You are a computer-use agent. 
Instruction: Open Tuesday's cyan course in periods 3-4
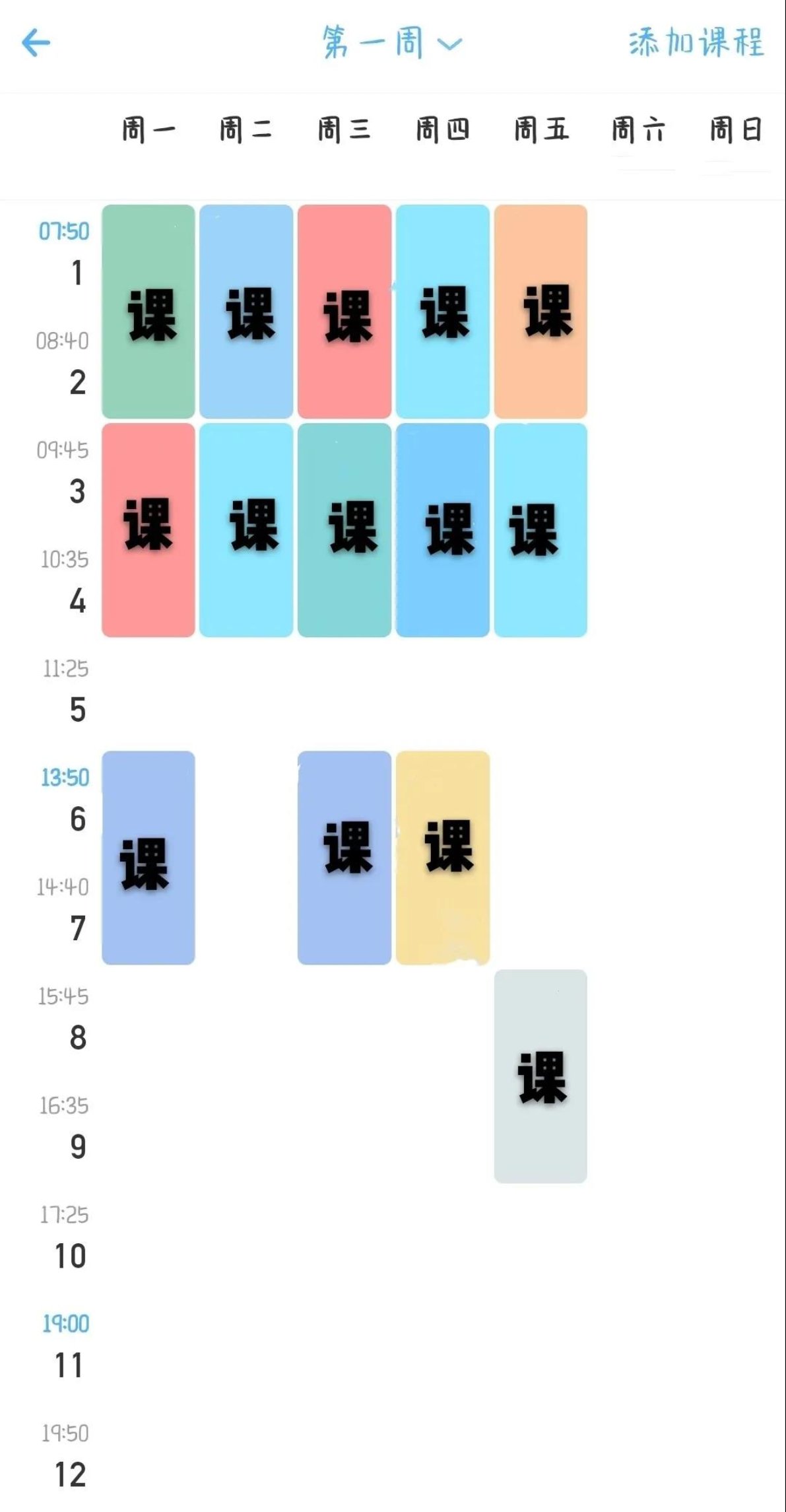[246, 530]
